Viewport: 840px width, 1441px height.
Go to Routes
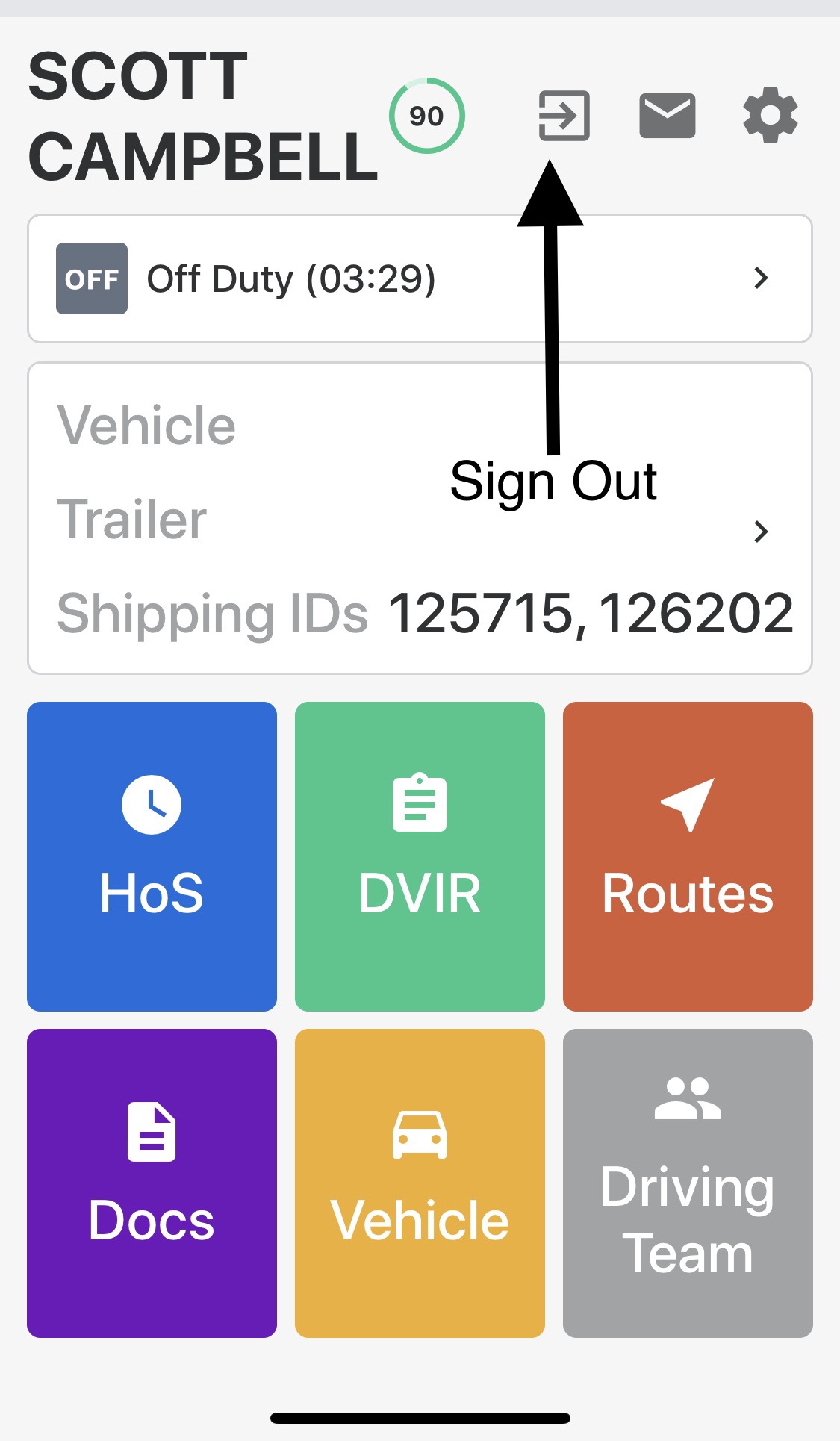click(x=688, y=856)
